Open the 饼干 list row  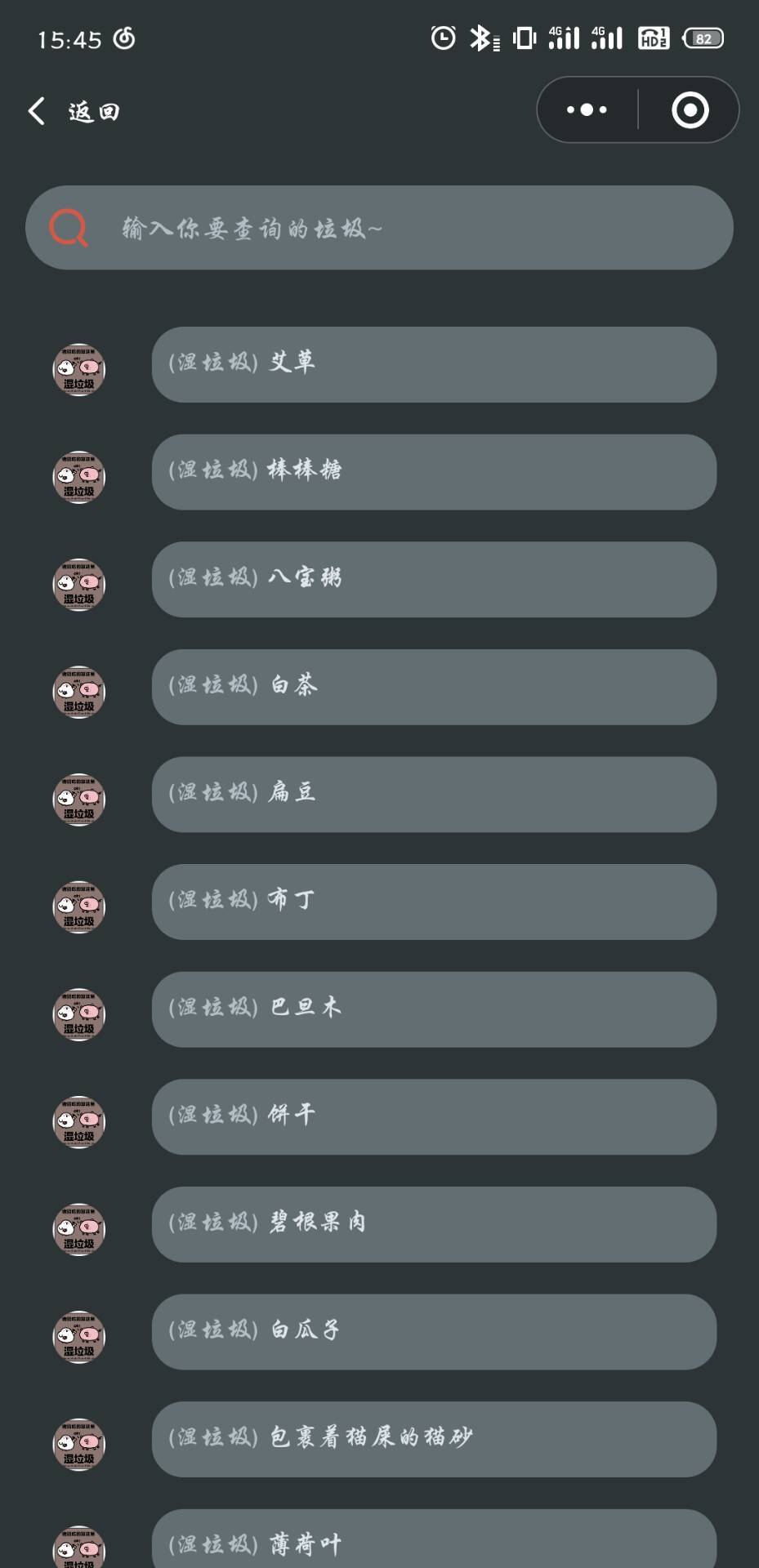point(434,1116)
